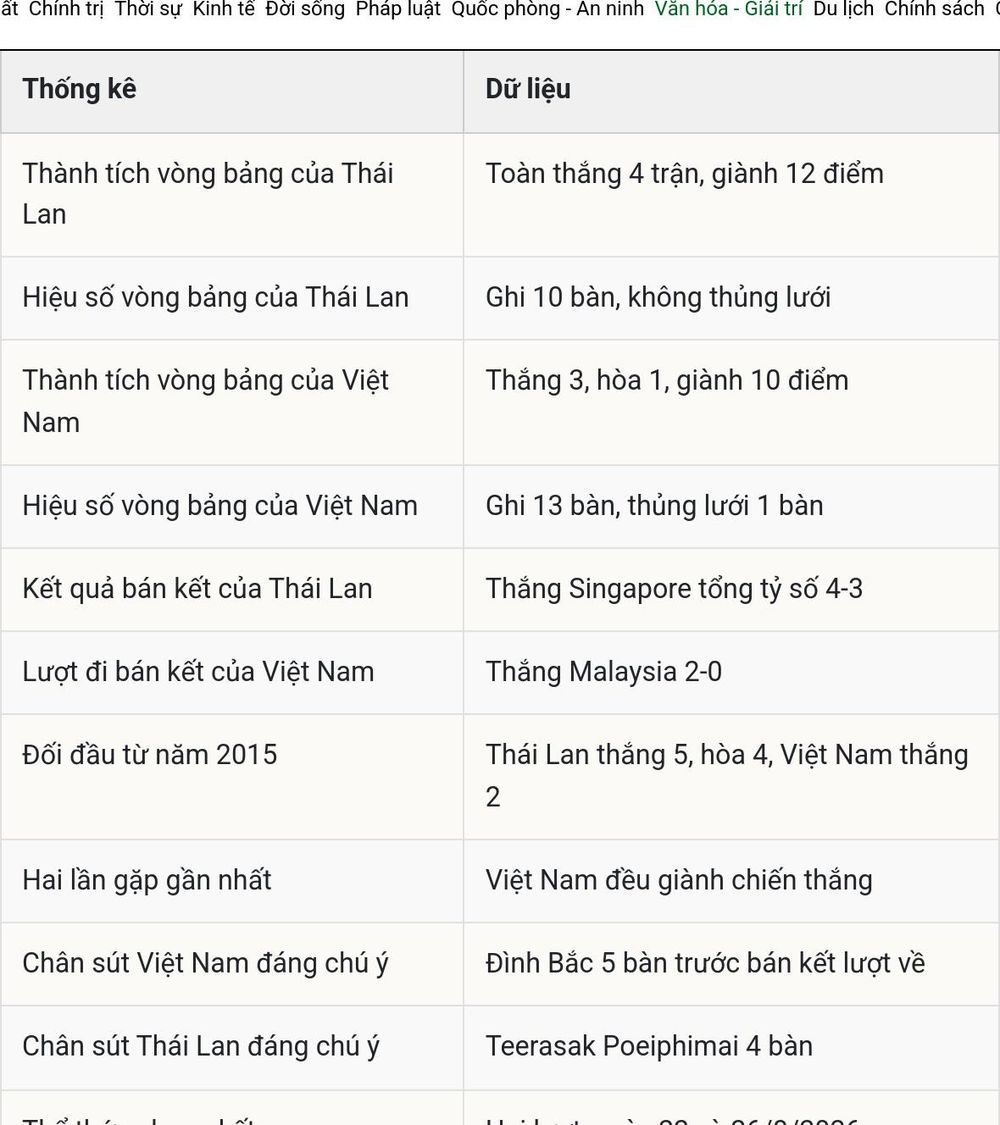Select the Đời sống category
This screenshot has width=1000, height=1125.
click(x=305, y=9)
